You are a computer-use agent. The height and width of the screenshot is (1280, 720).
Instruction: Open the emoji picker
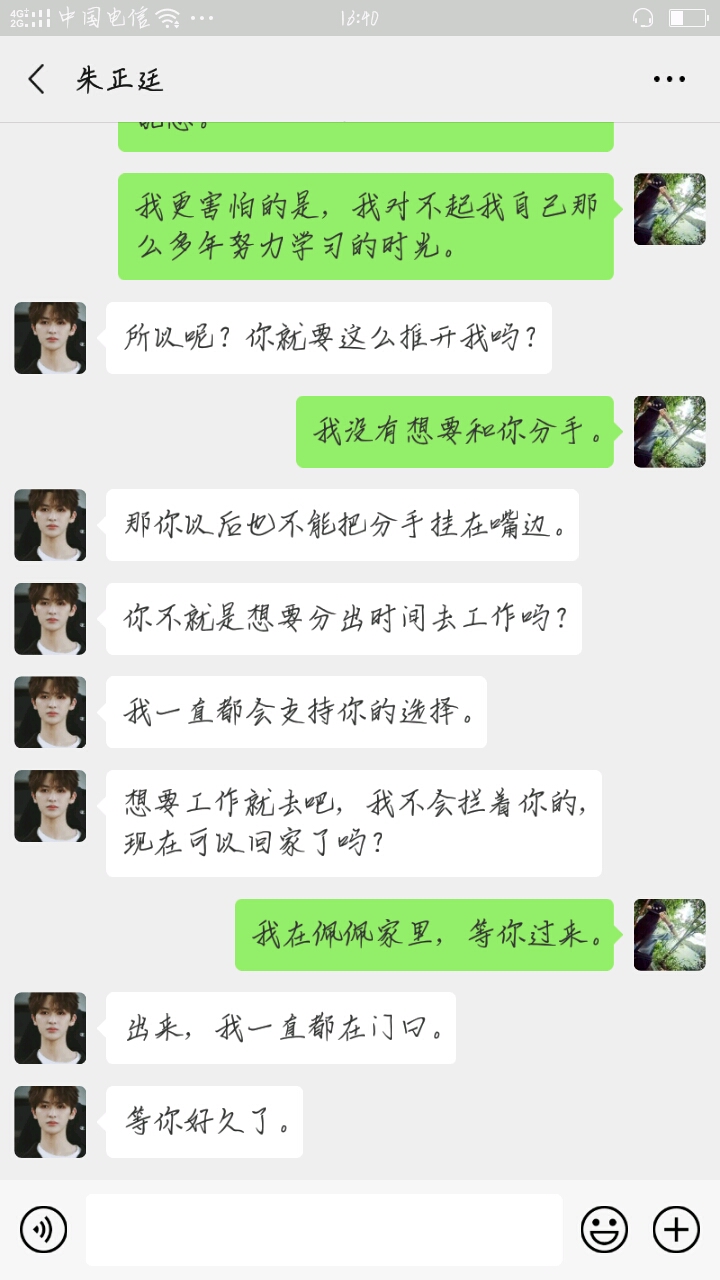(605, 1229)
